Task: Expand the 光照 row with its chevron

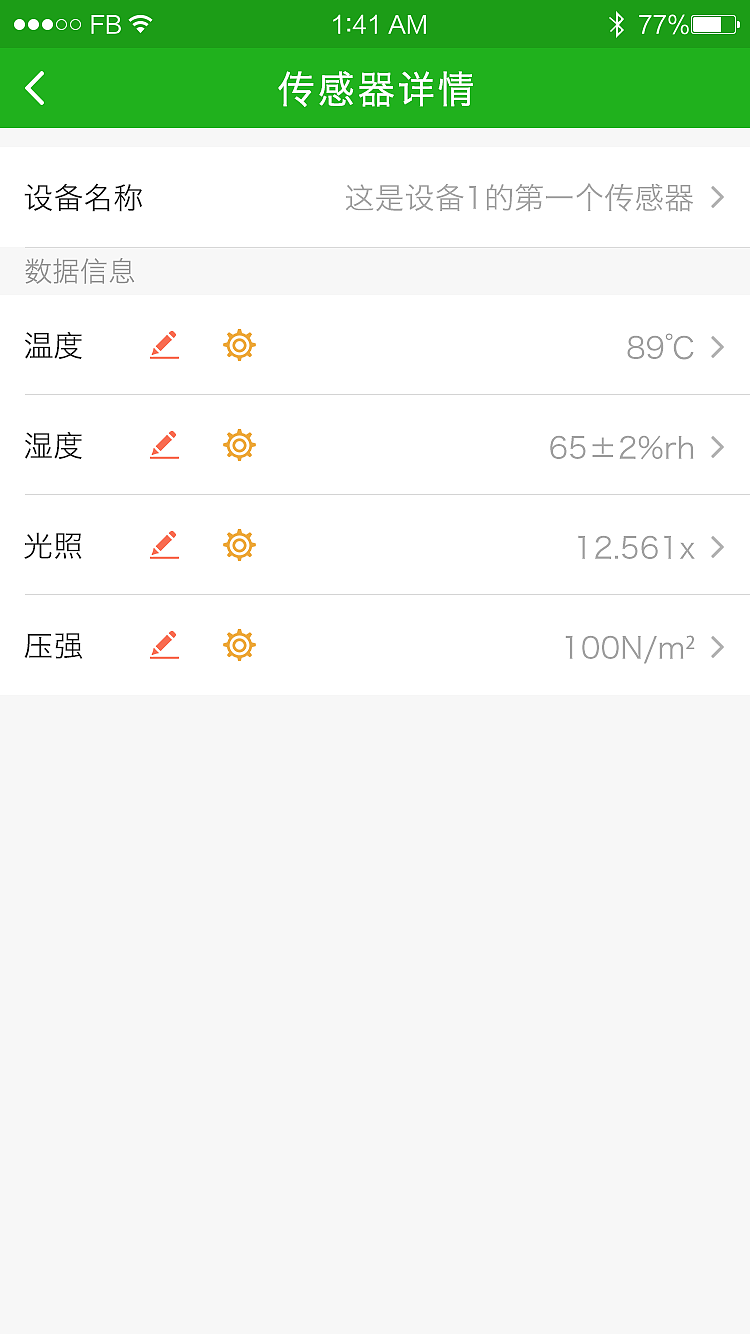Action: [x=716, y=546]
